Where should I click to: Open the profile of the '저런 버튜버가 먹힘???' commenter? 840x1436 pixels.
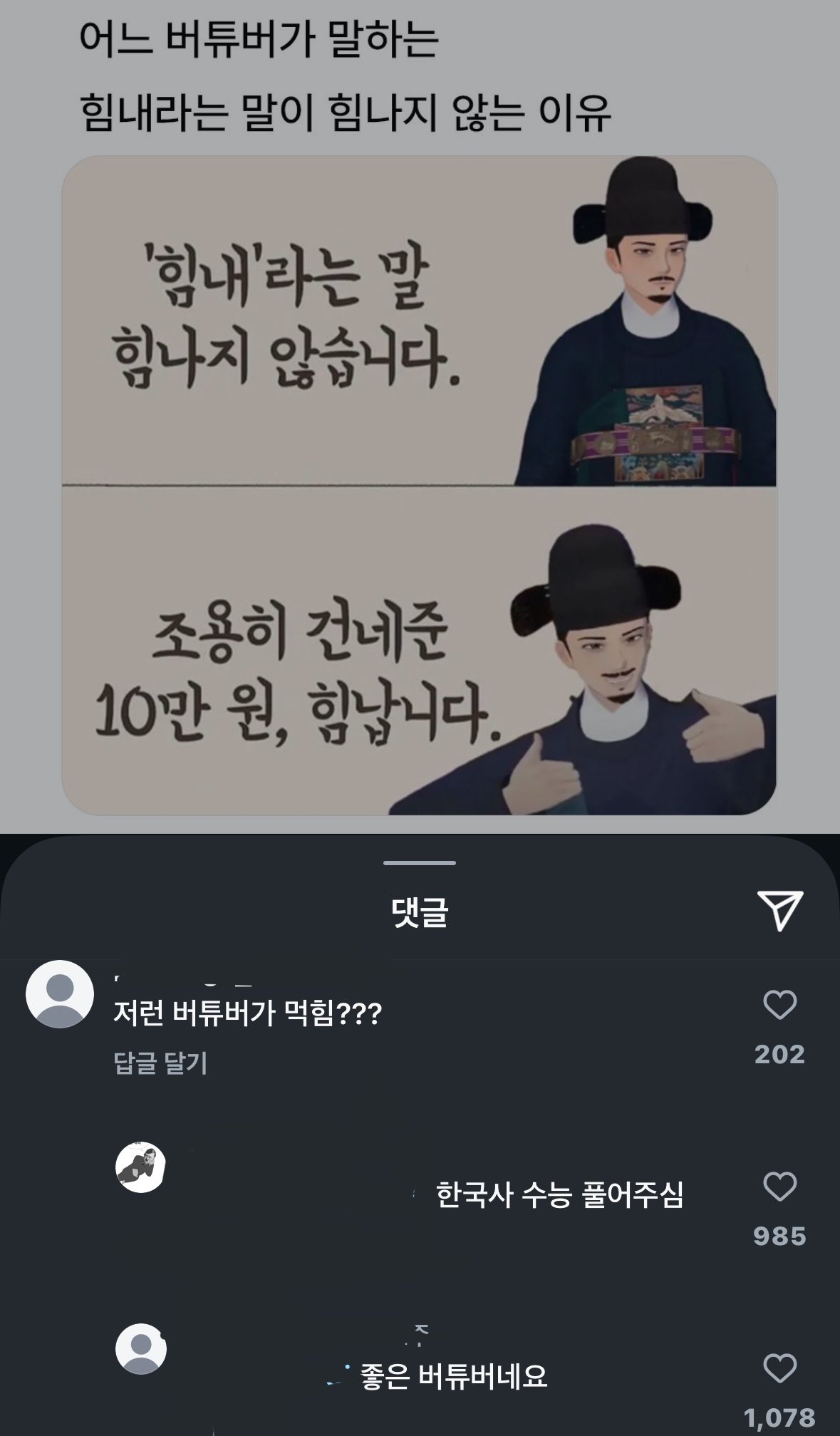pos(60,994)
